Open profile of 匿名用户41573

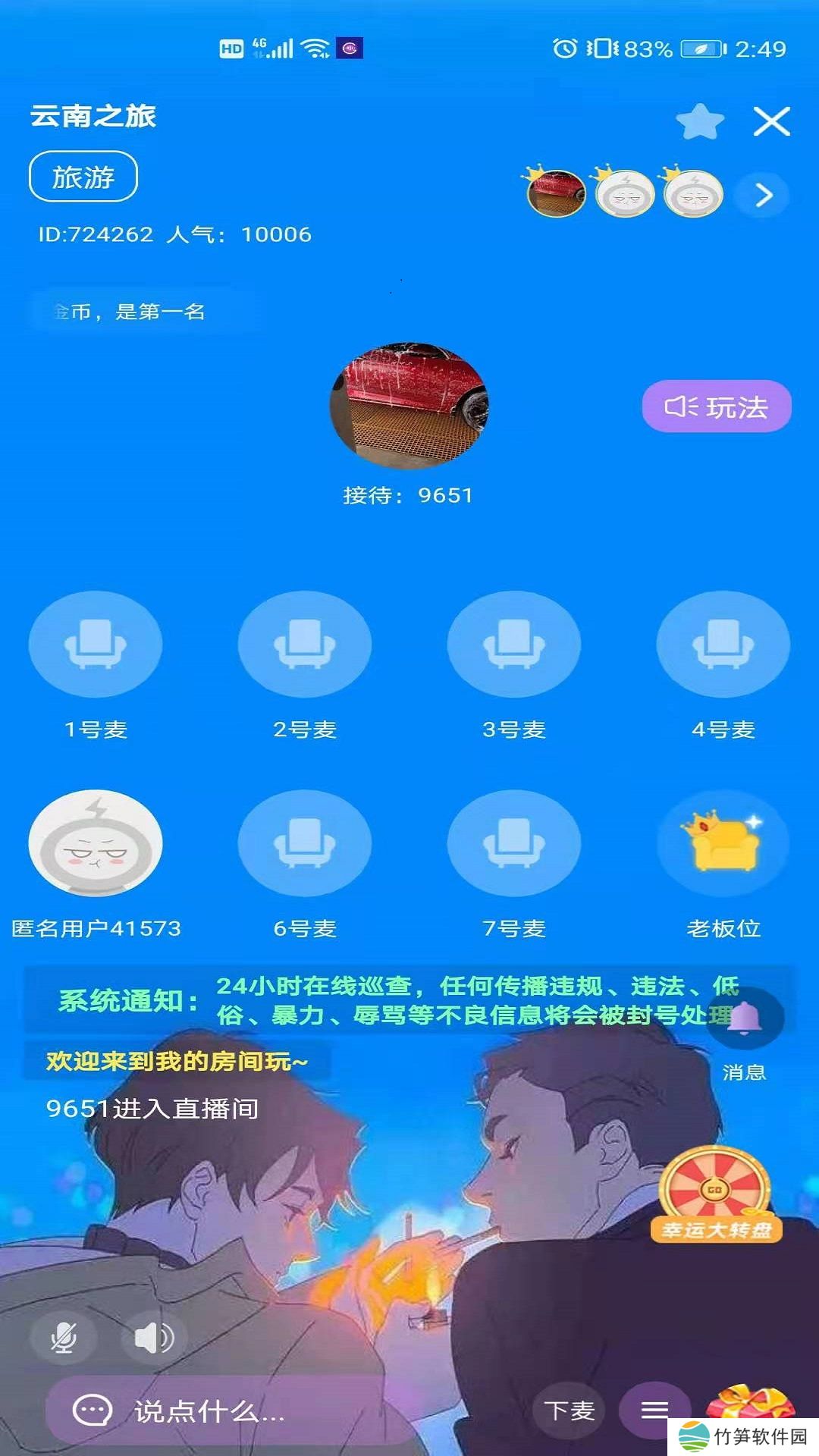tap(96, 843)
